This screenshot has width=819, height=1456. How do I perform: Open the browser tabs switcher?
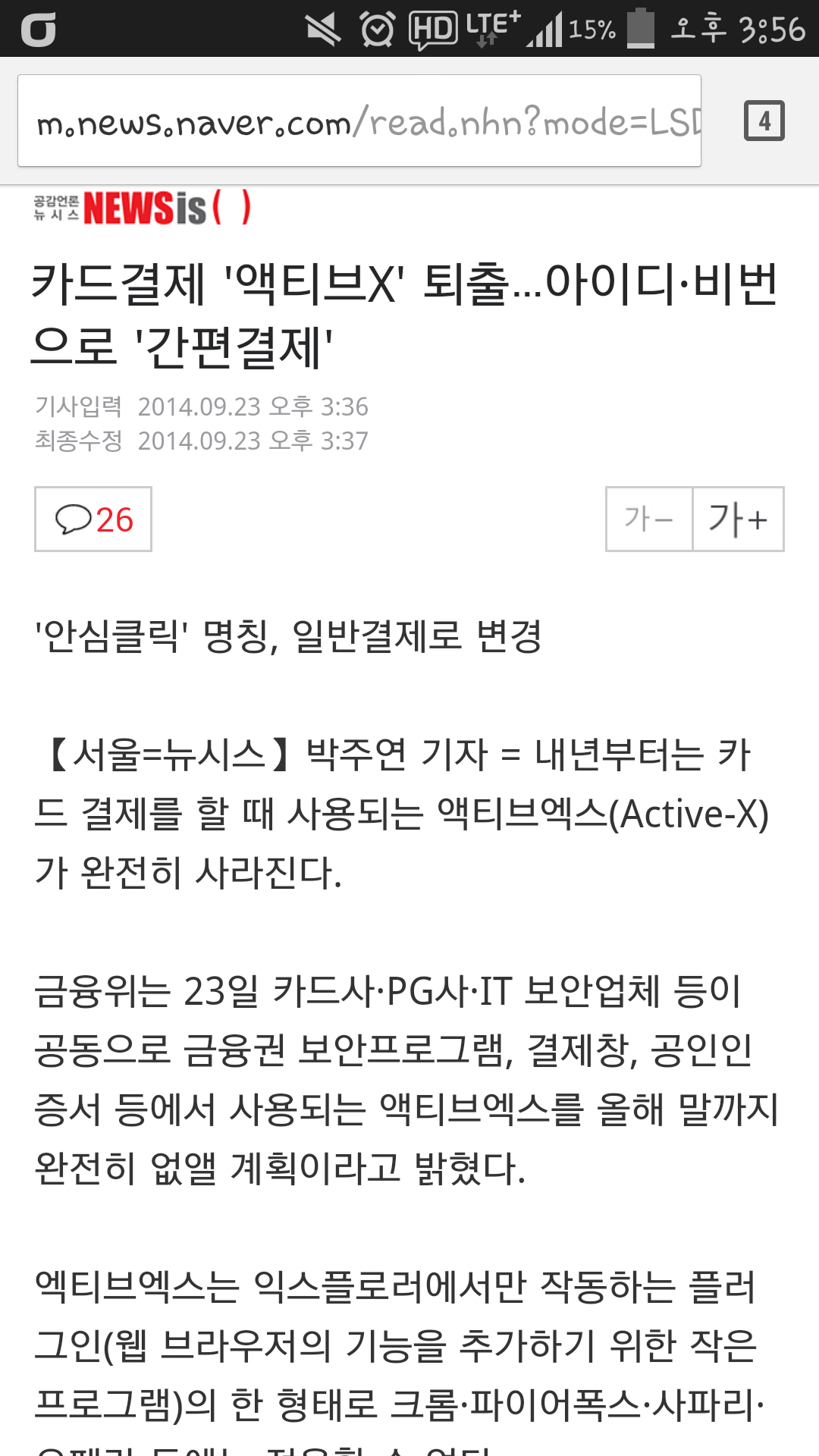point(764,121)
